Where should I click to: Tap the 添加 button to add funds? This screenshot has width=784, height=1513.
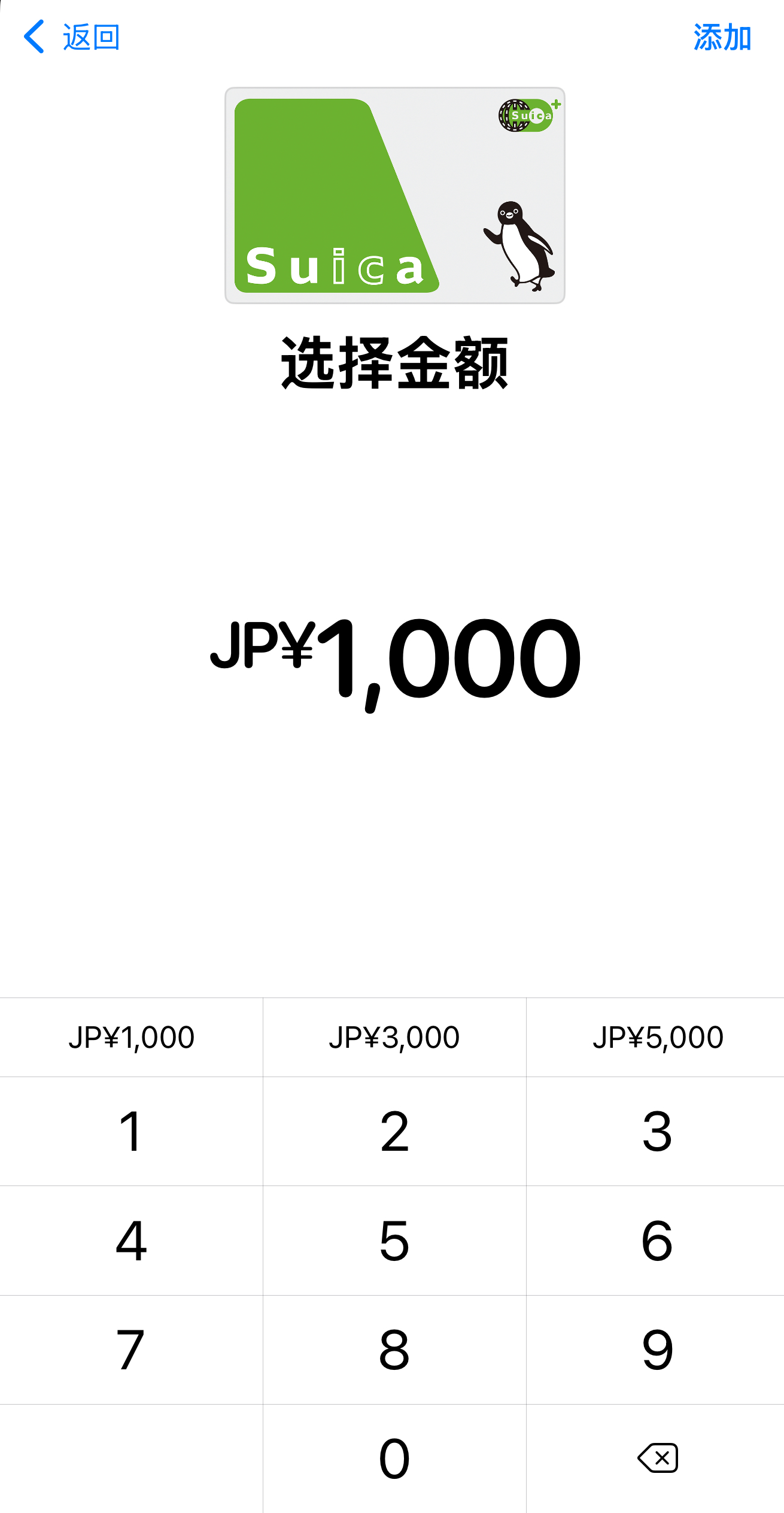coord(721,37)
